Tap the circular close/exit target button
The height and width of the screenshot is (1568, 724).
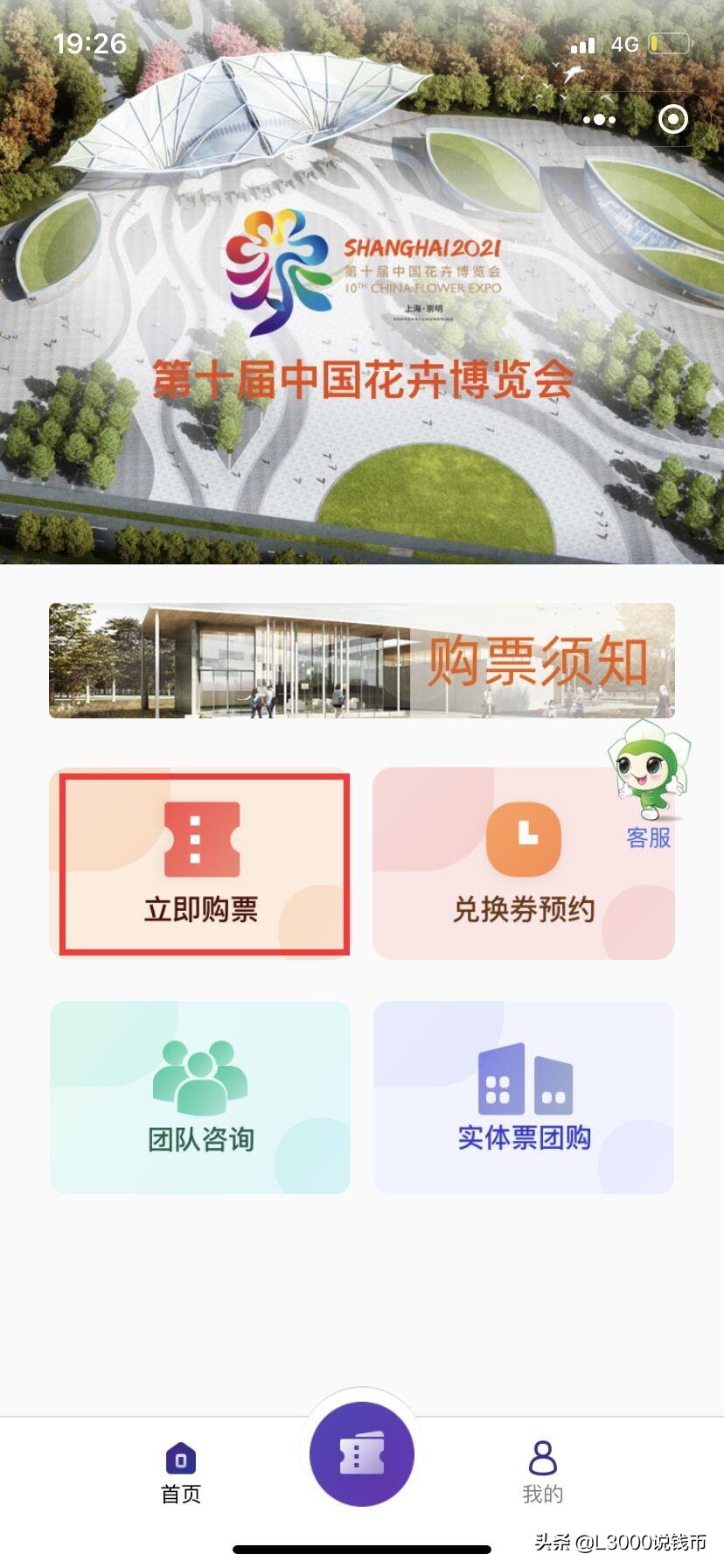[673, 119]
